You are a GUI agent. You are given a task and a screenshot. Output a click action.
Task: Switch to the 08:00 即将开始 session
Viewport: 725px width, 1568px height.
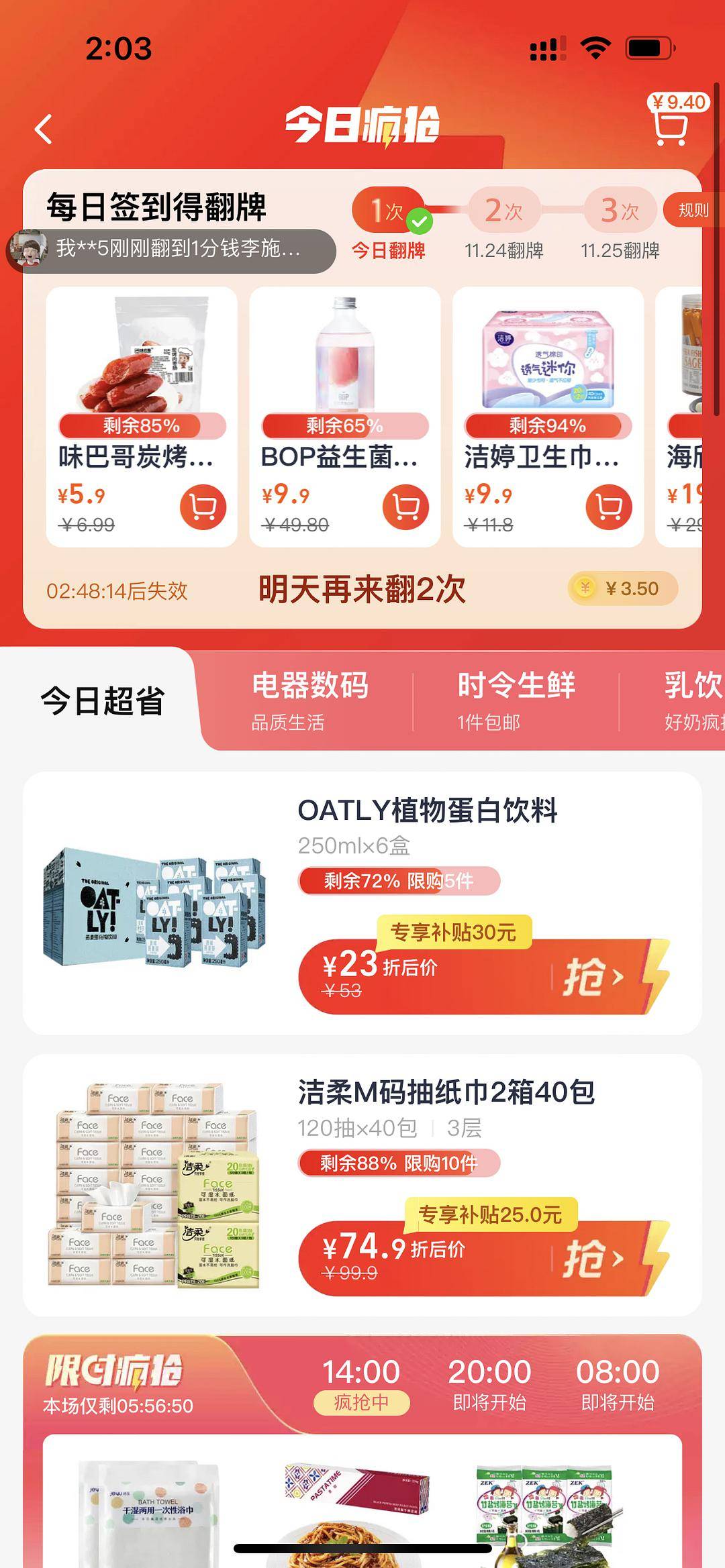click(x=618, y=1385)
